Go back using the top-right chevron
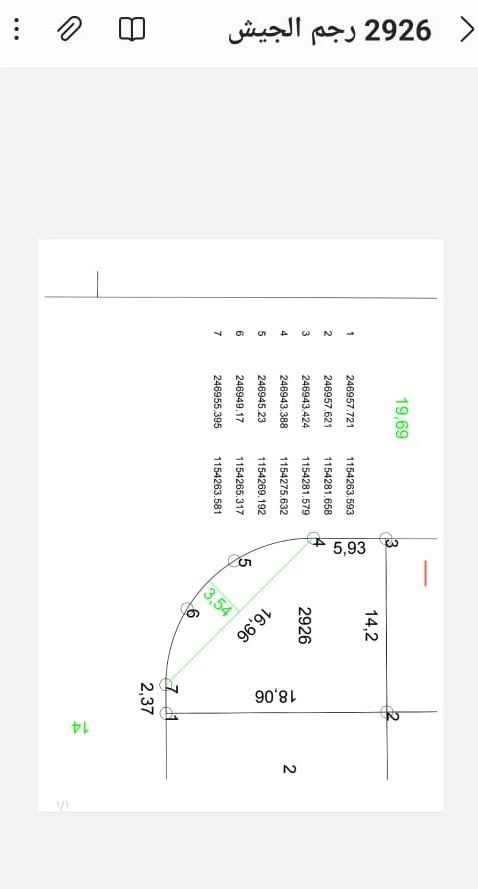The image size is (478, 889). tap(467, 29)
